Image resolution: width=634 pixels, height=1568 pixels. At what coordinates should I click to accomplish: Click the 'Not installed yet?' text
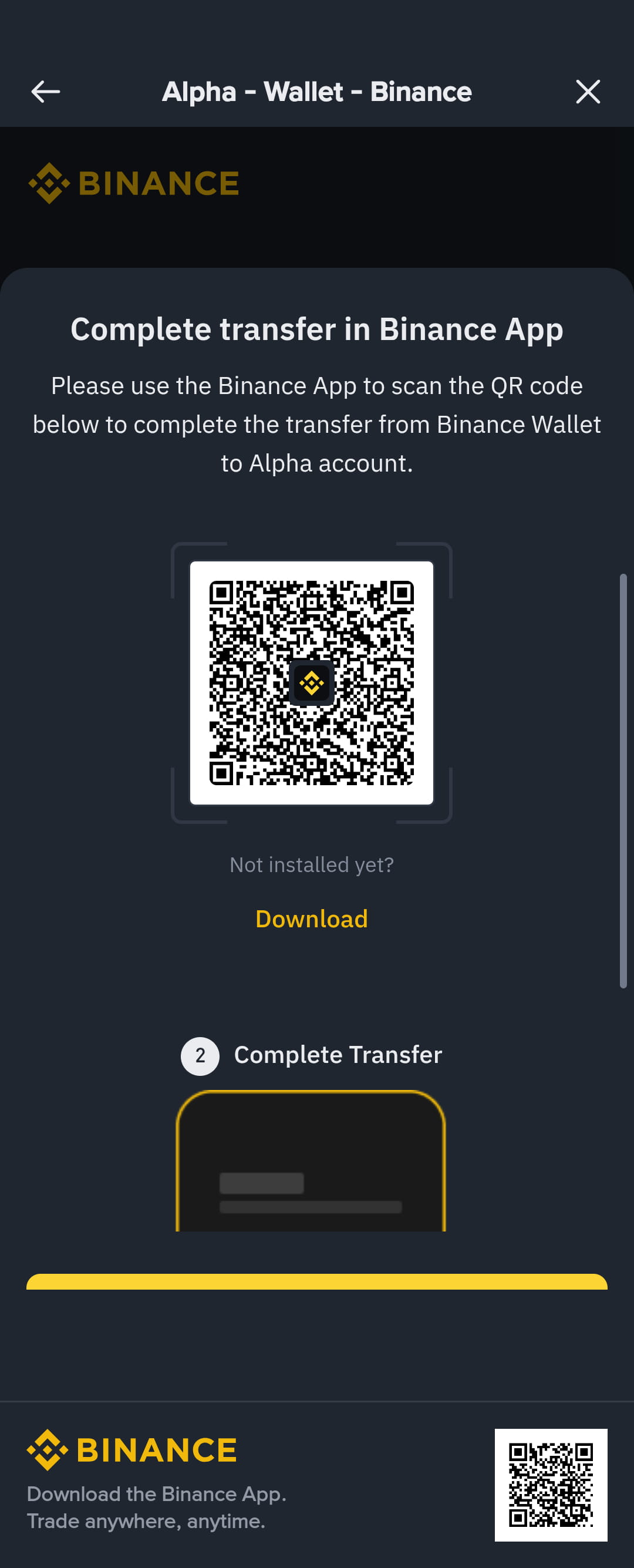point(311,864)
